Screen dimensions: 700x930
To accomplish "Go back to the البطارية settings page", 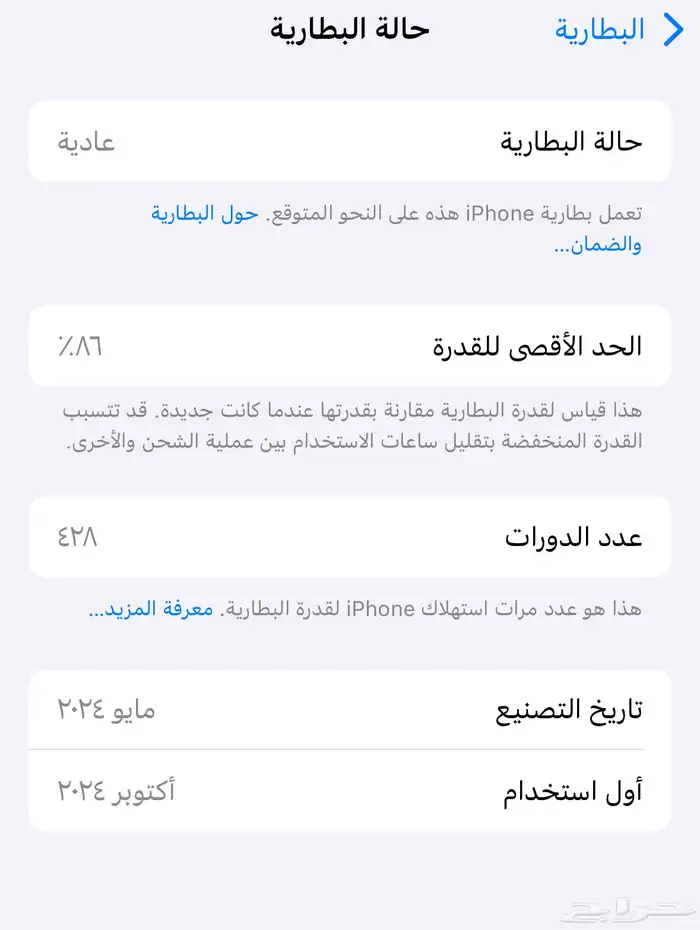I will coord(612,30).
